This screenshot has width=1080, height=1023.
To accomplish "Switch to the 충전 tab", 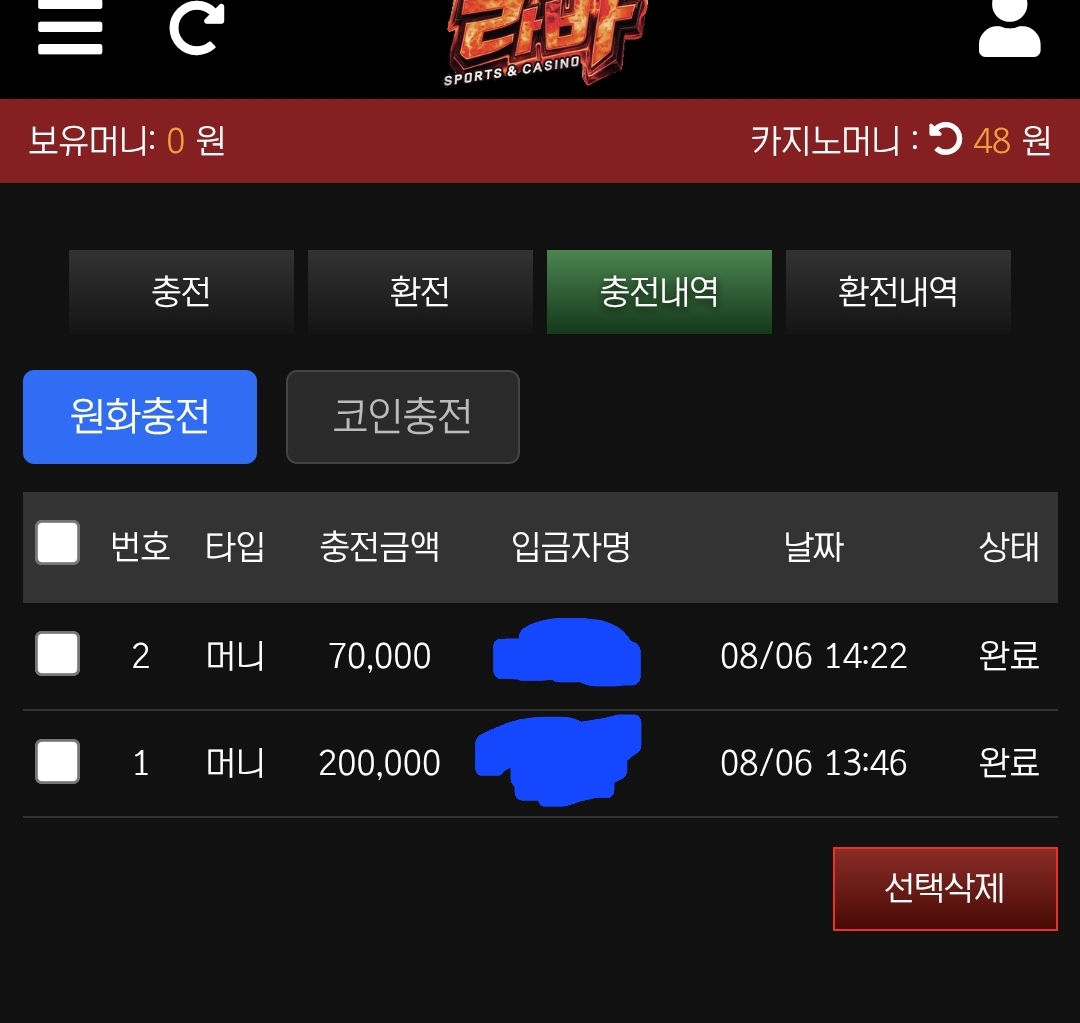I will coord(181,292).
